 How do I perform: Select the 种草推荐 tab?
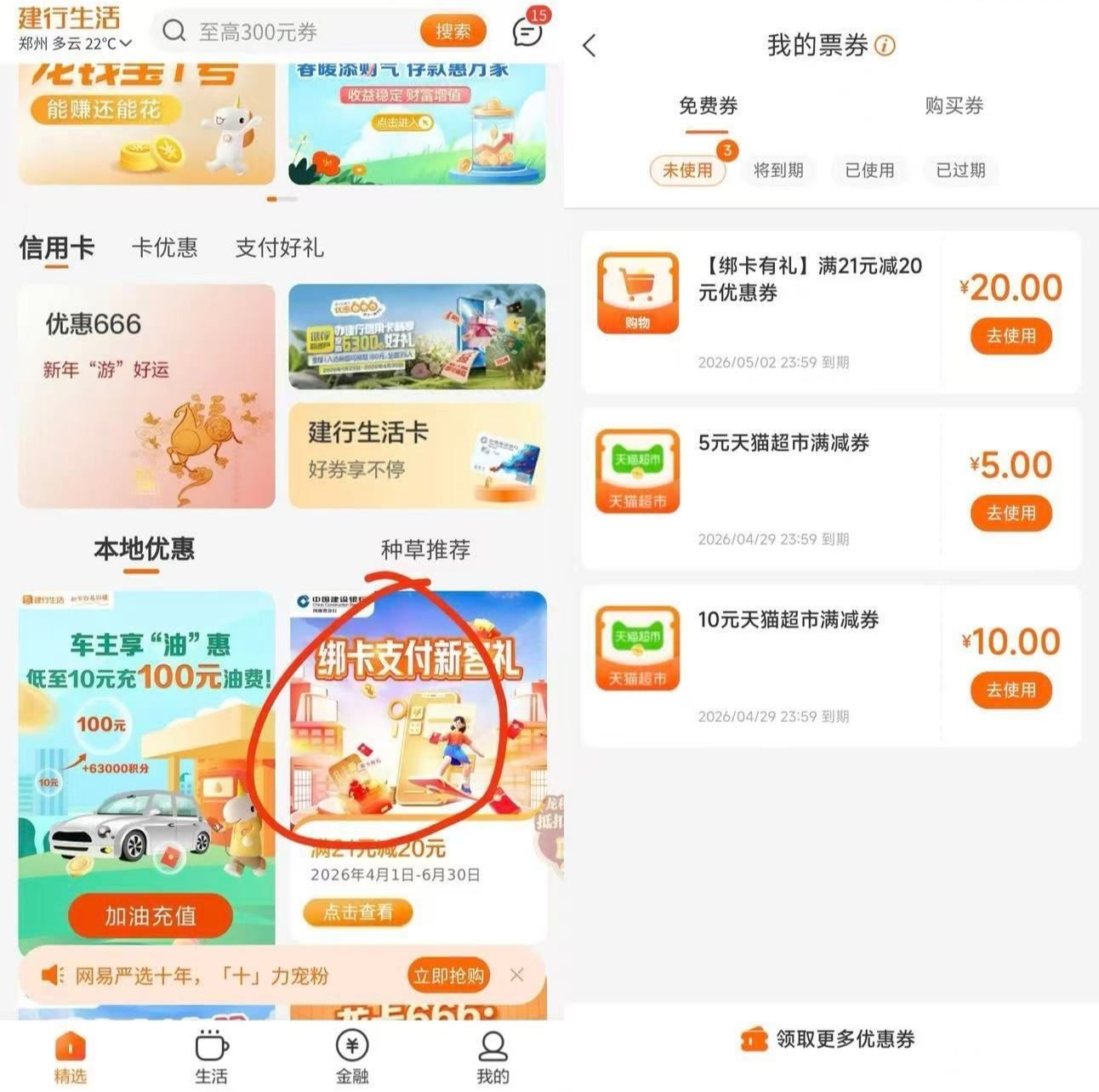424,549
